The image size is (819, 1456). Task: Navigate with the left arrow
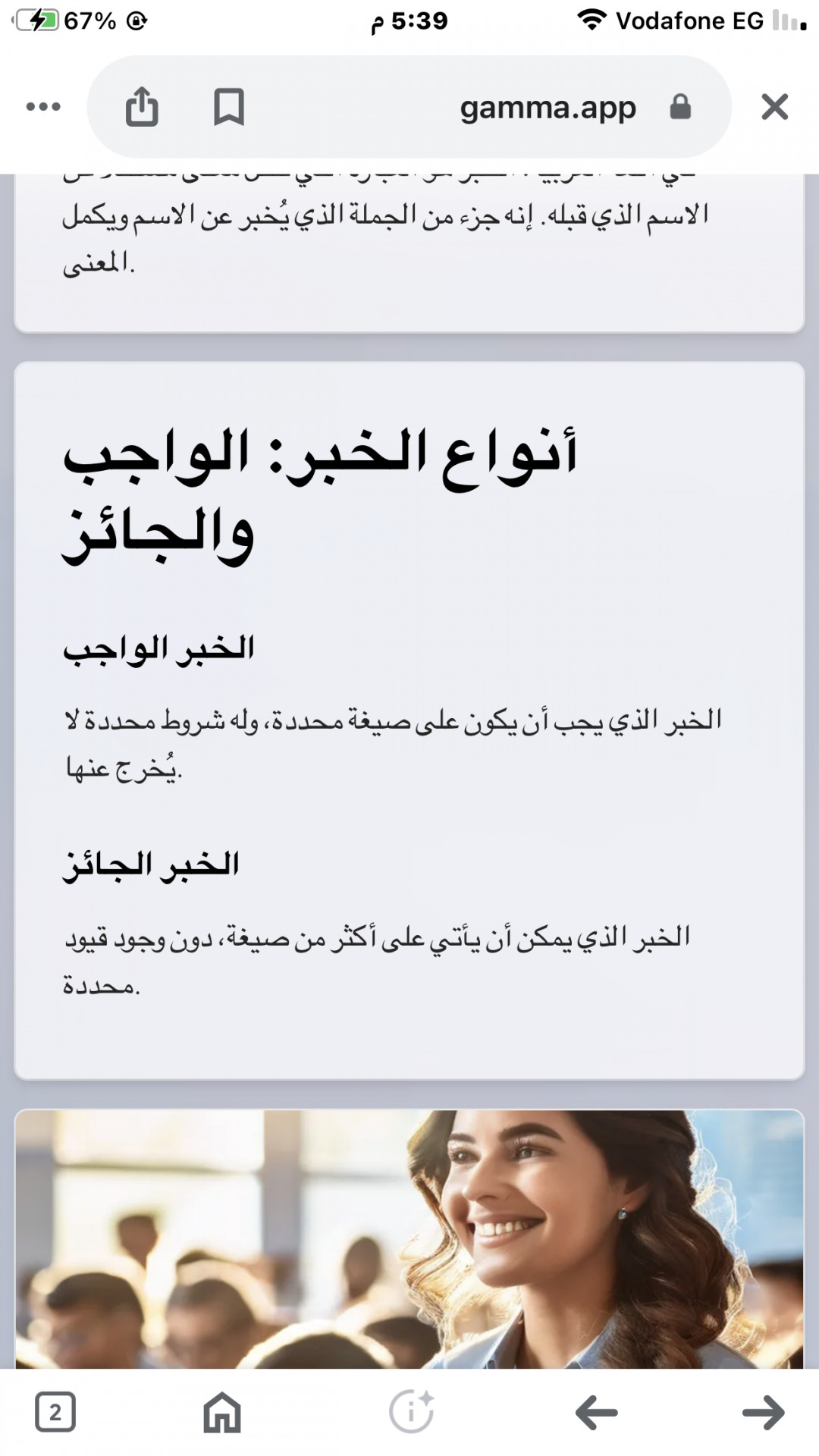pos(597,1412)
